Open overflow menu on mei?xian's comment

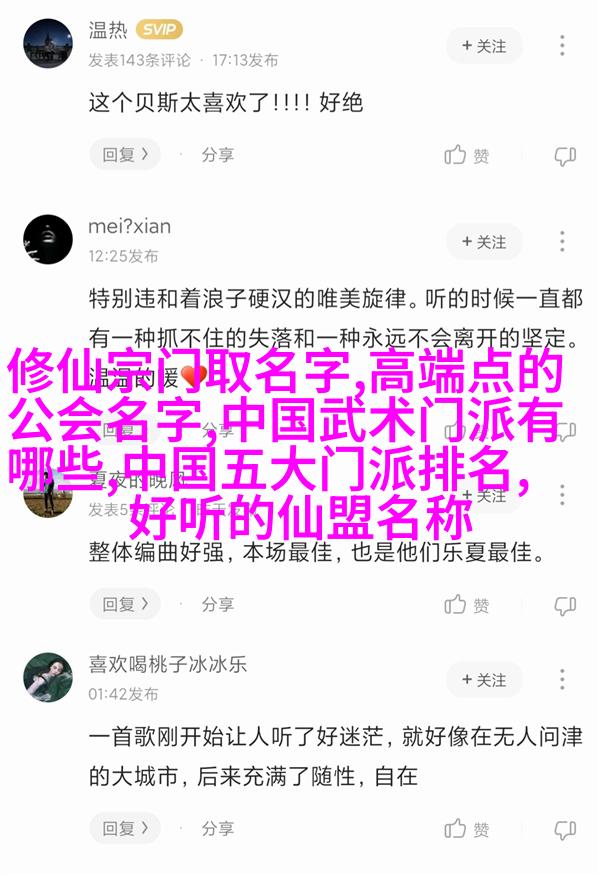pyautogui.click(x=564, y=242)
